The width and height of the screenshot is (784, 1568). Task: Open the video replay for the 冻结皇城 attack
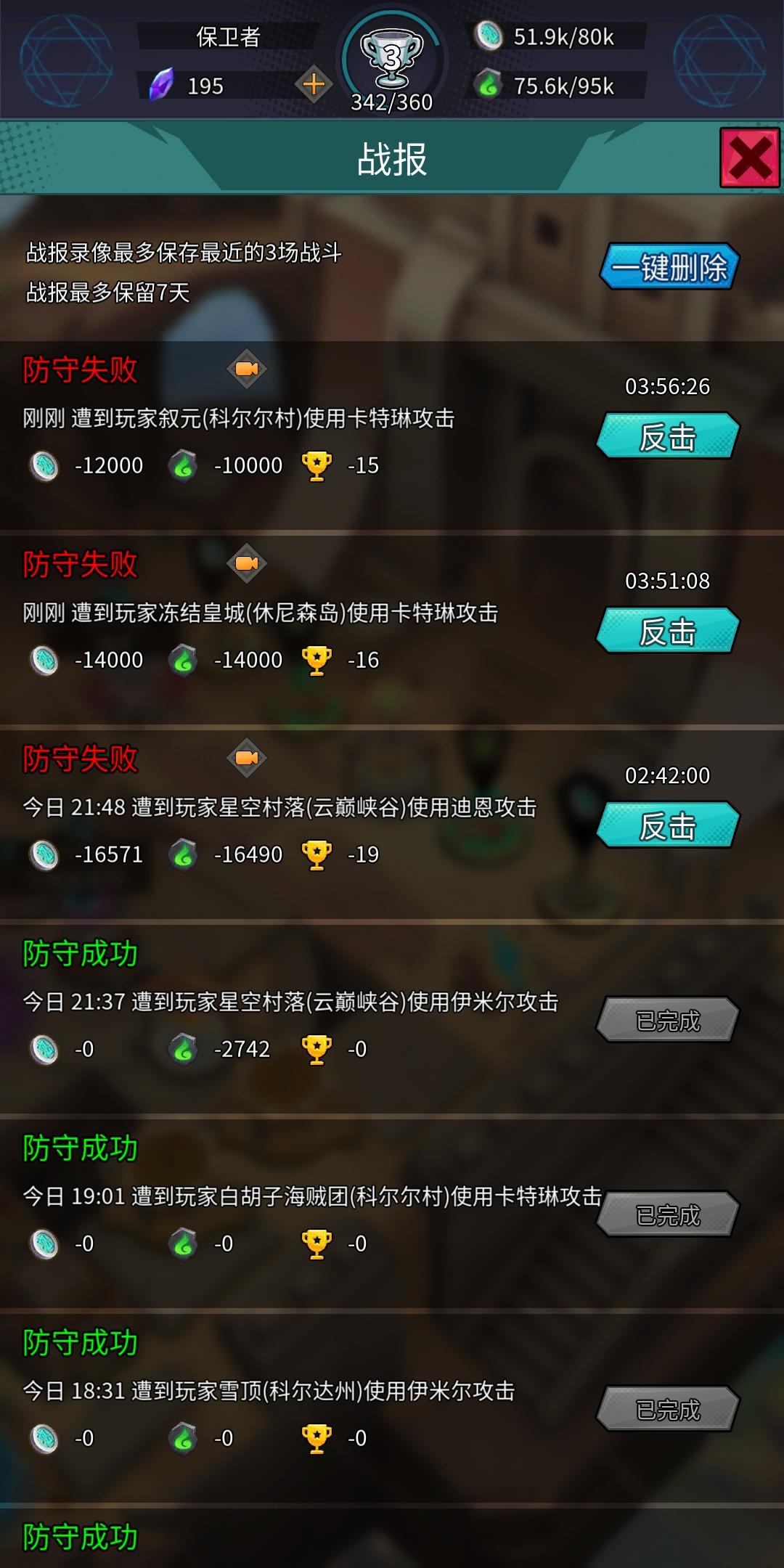[248, 564]
